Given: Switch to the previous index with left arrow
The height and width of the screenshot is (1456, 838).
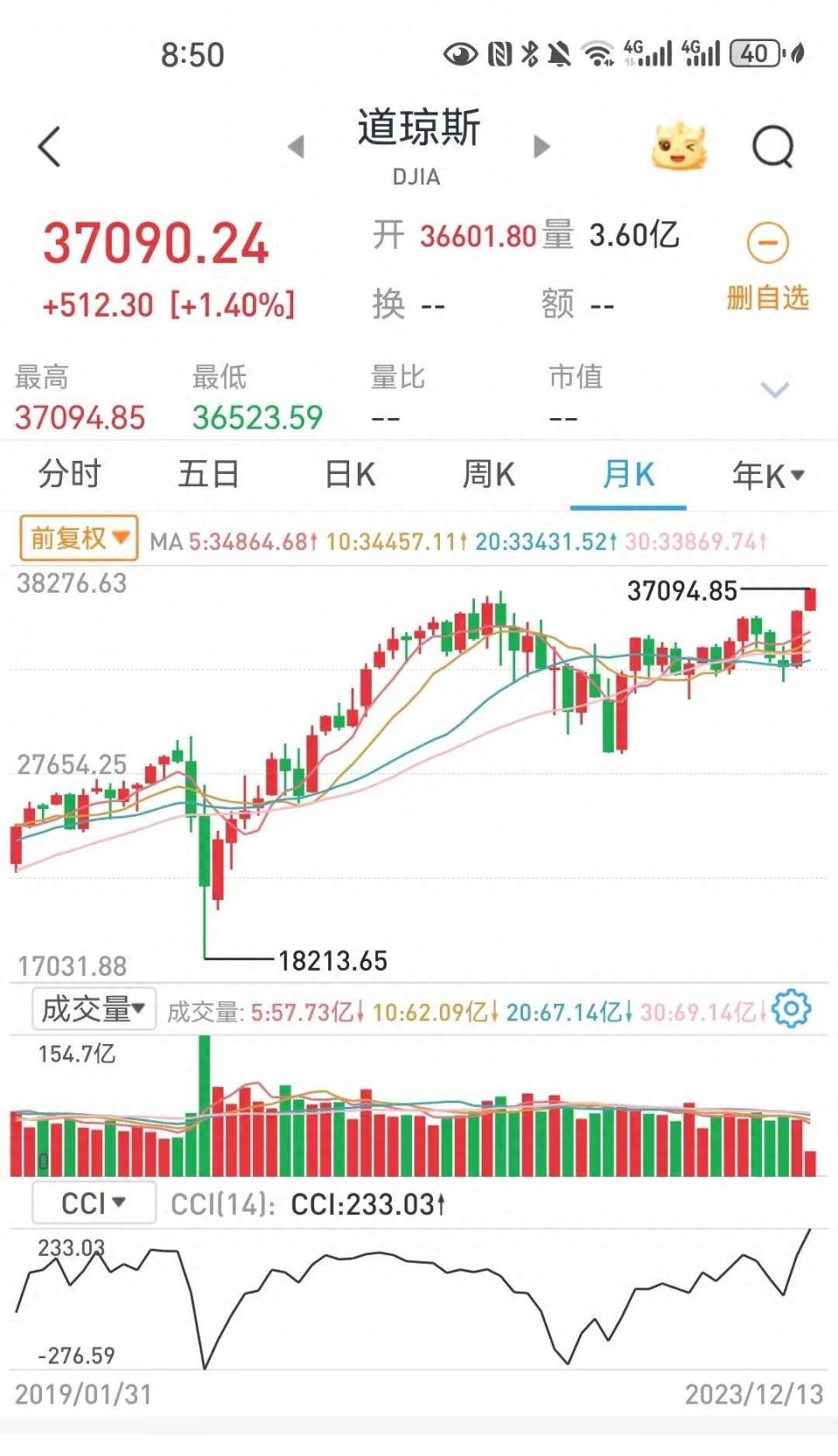Looking at the screenshot, I should [297, 146].
